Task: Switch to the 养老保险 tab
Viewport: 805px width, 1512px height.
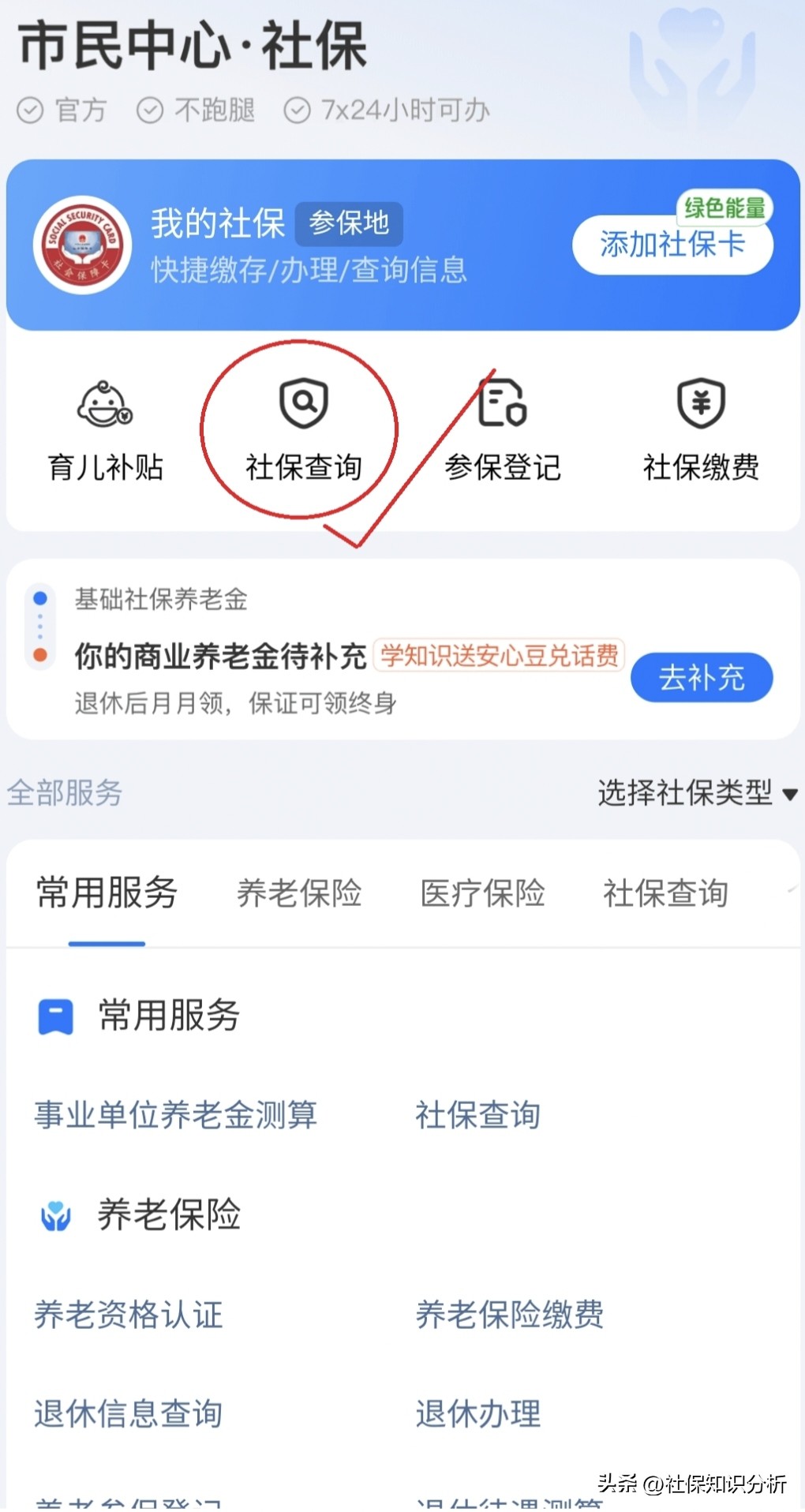Action: pos(299,893)
